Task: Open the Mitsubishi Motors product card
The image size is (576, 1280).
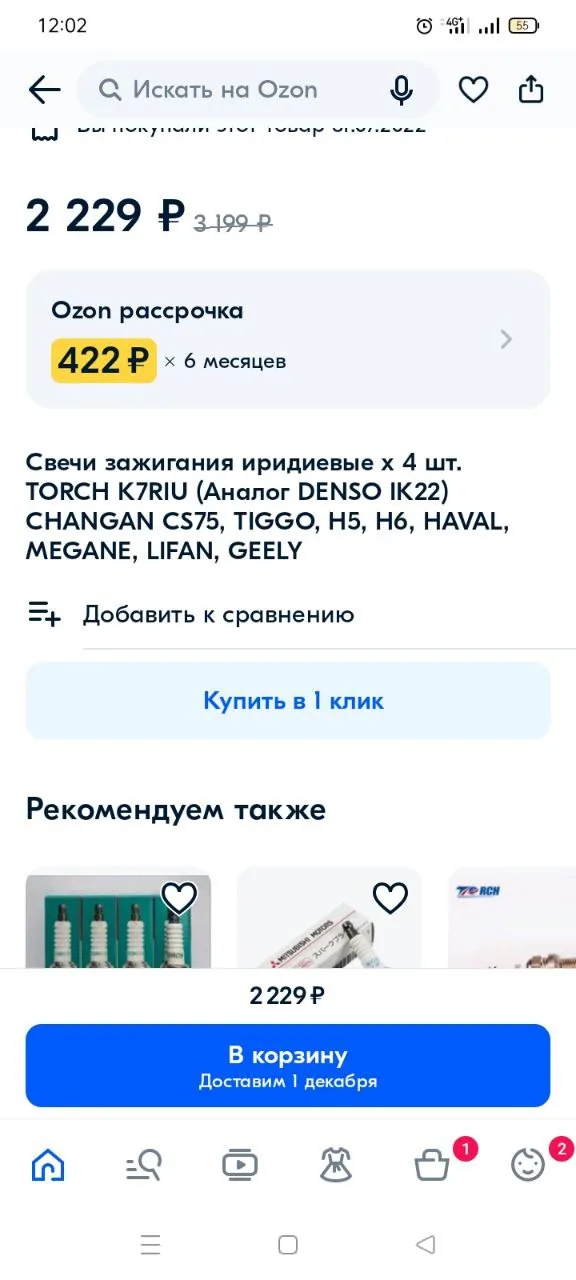Action: coord(329,918)
